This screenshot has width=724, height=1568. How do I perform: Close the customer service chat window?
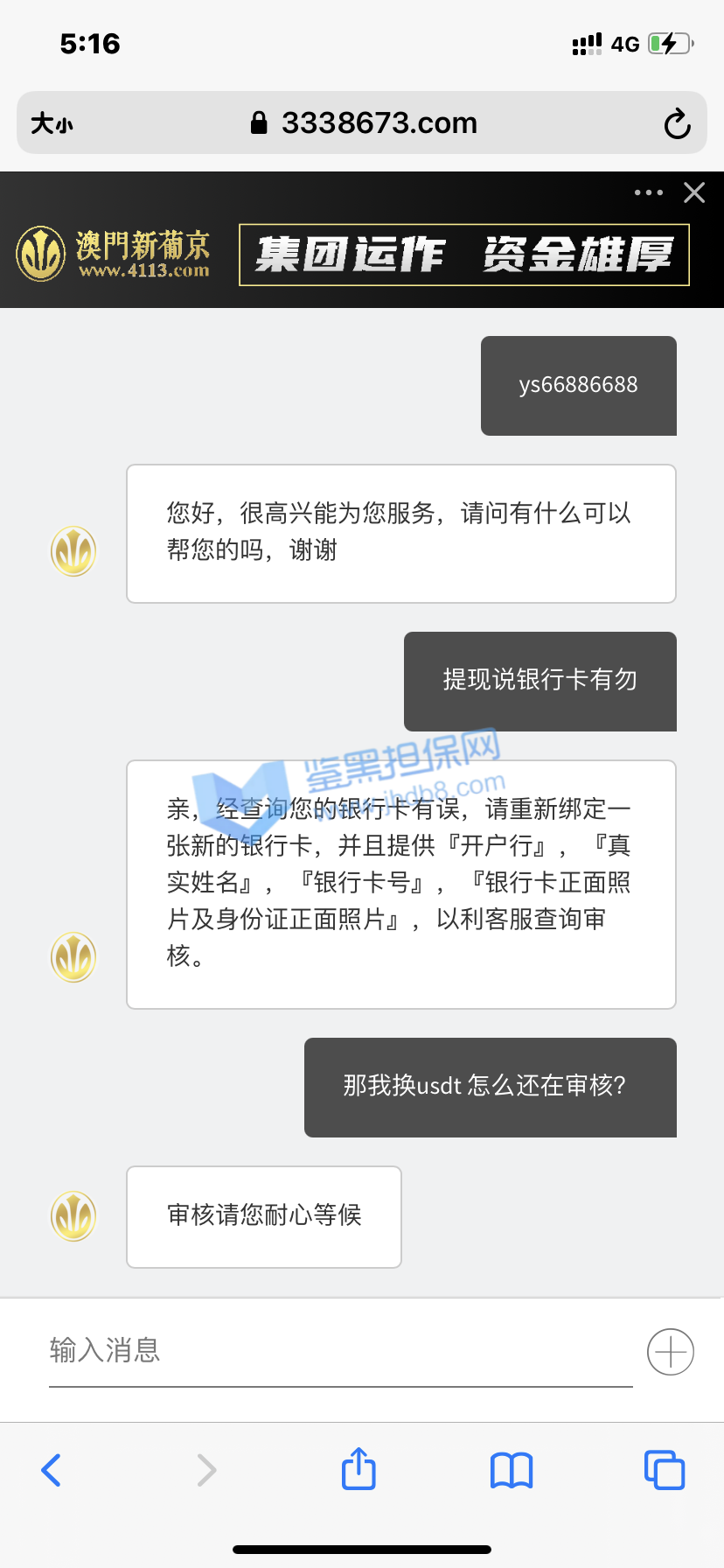(694, 192)
